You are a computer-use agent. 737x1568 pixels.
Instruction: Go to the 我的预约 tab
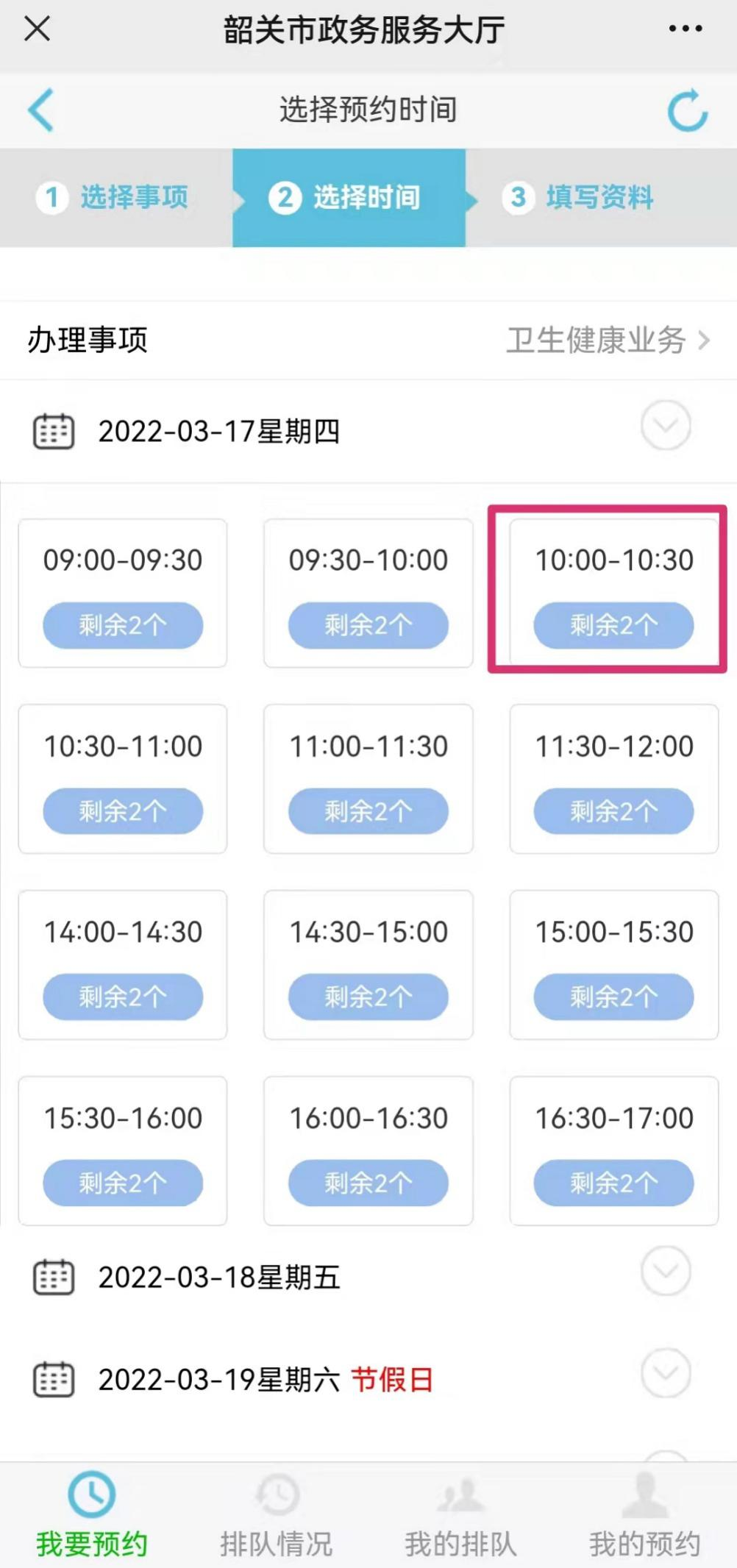645,1515
